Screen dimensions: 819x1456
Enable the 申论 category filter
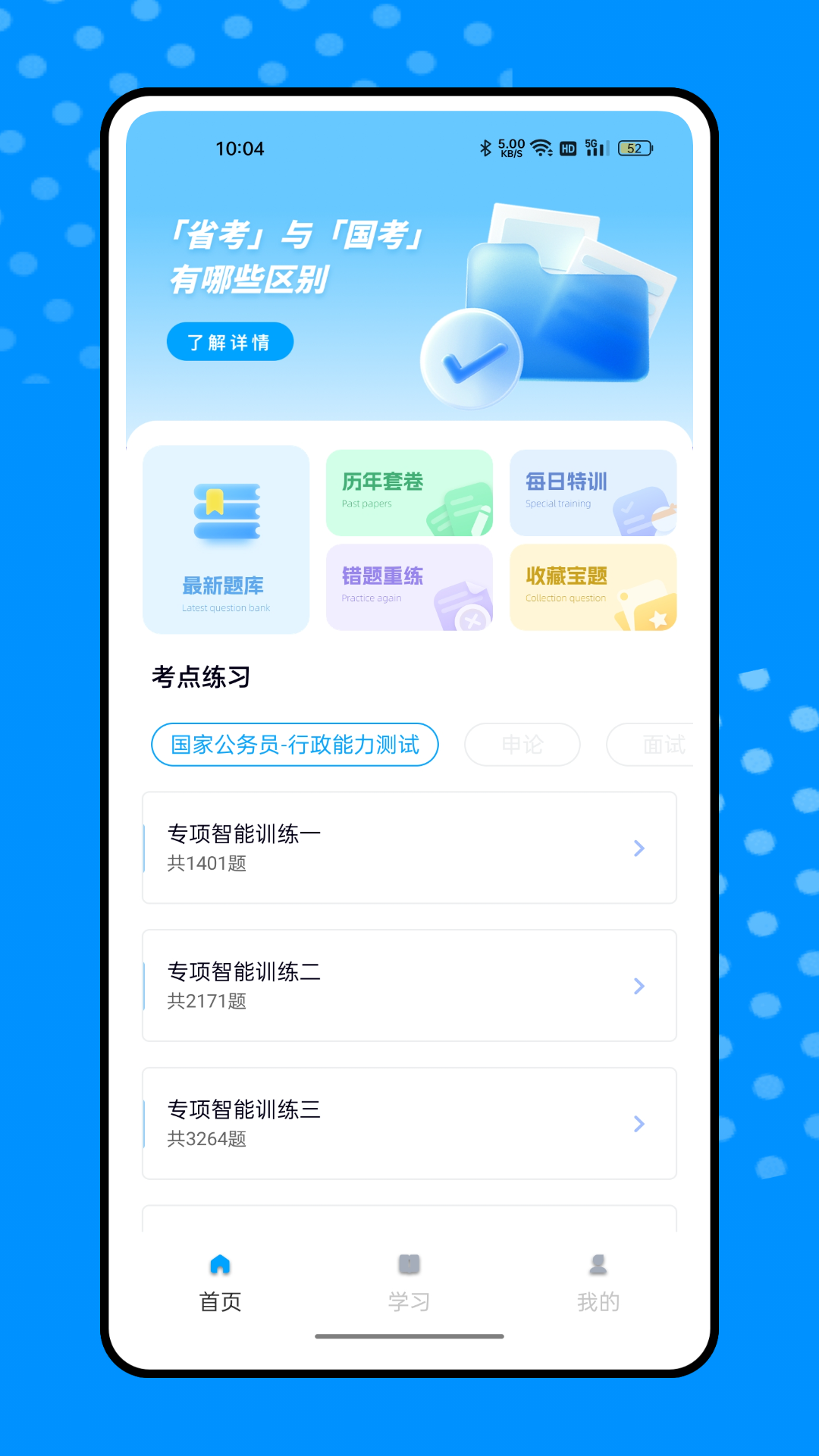[522, 745]
